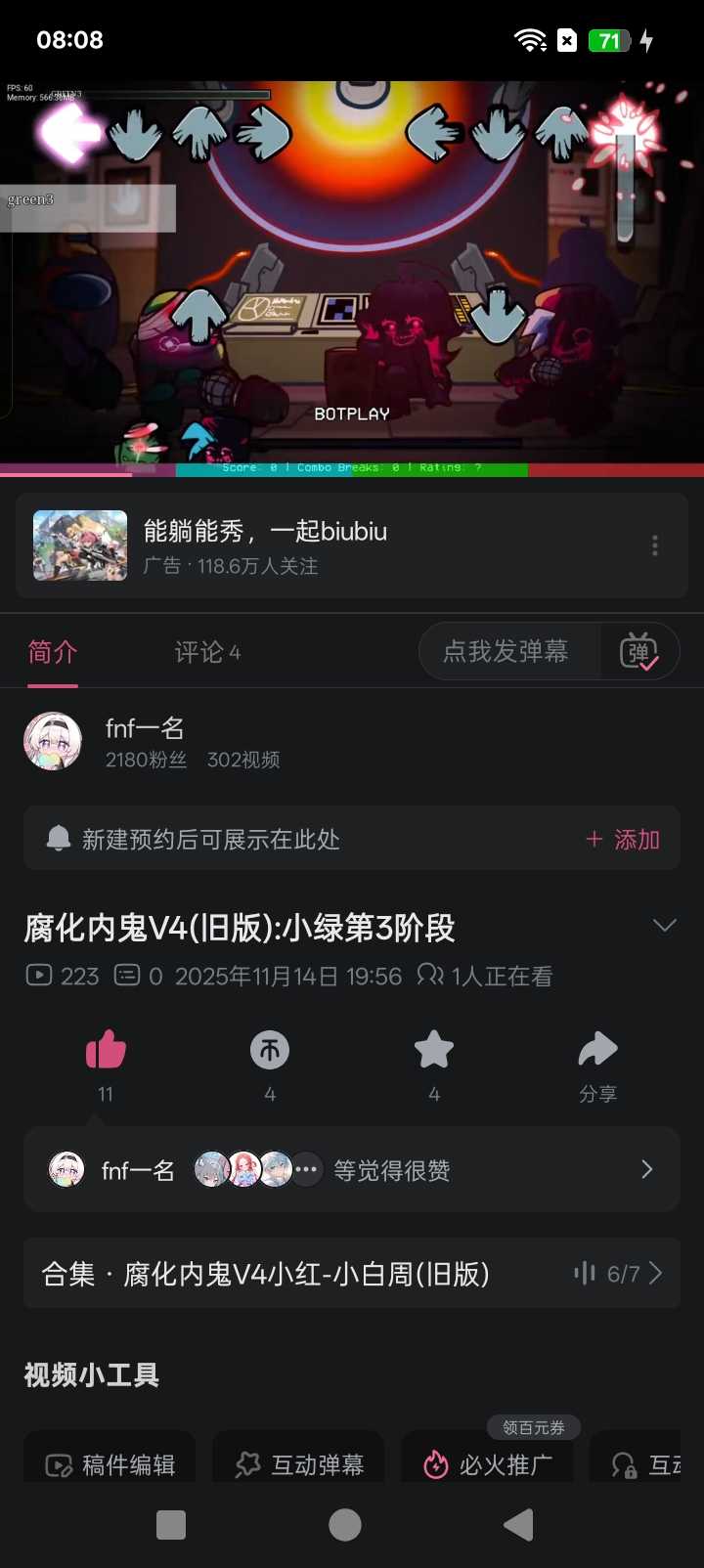Open 必火推广 promotion tool
The width and height of the screenshot is (704, 1568).
pyautogui.click(x=488, y=1464)
